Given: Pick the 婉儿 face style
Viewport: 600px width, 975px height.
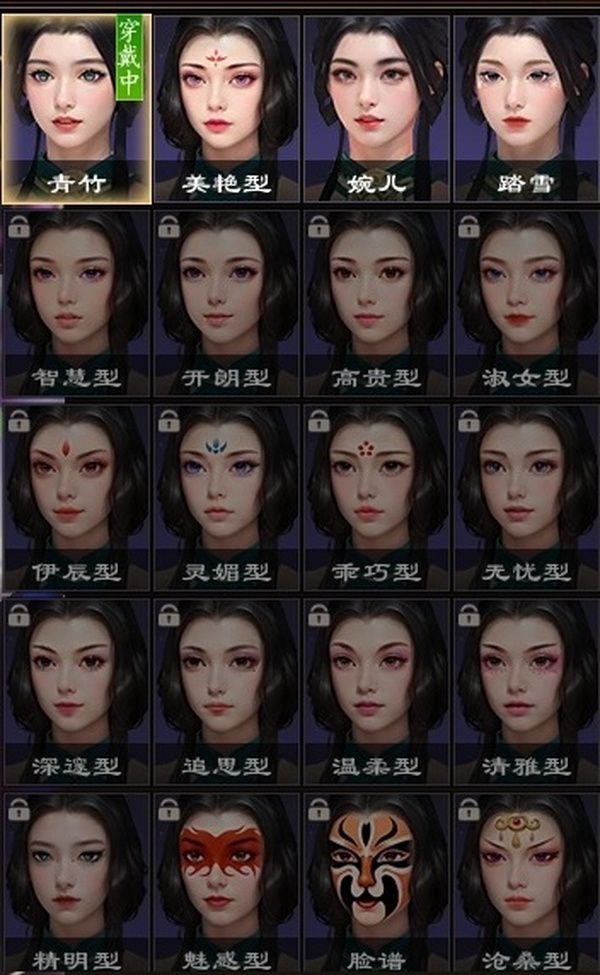Looking at the screenshot, I should pyautogui.click(x=376, y=105).
